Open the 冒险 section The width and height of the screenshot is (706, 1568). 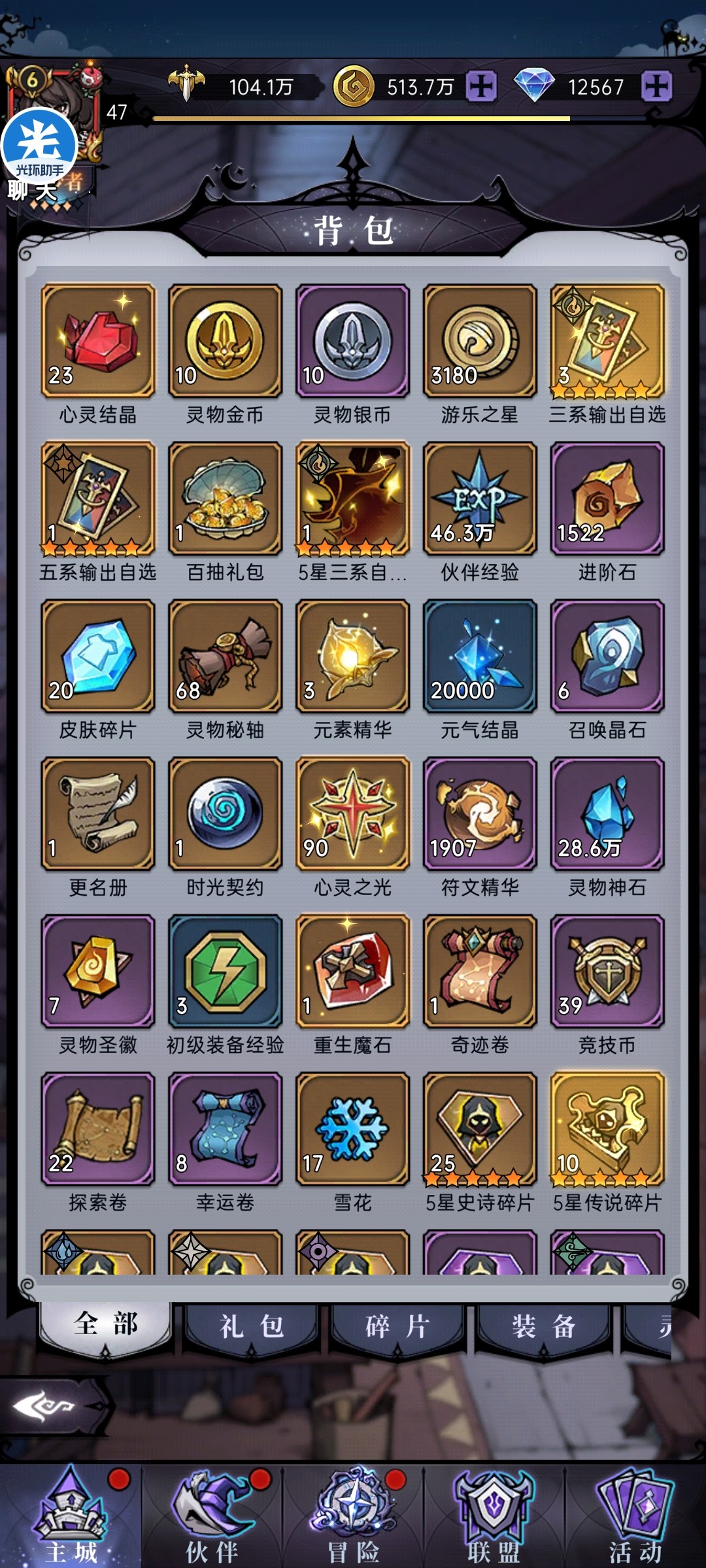(x=353, y=1516)
